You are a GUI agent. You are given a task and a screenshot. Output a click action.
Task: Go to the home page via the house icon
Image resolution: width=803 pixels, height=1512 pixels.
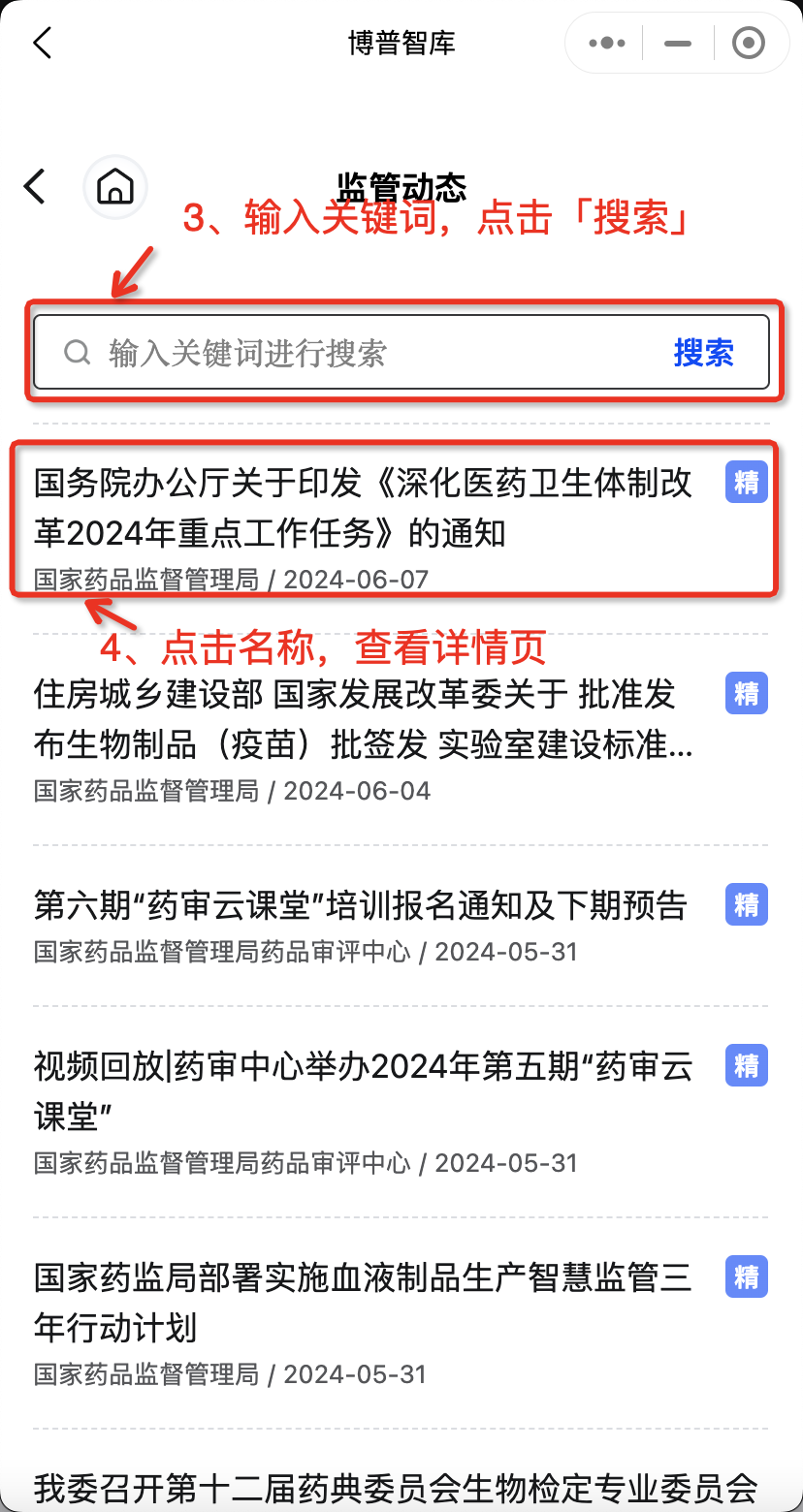click(x=115, y=186)
